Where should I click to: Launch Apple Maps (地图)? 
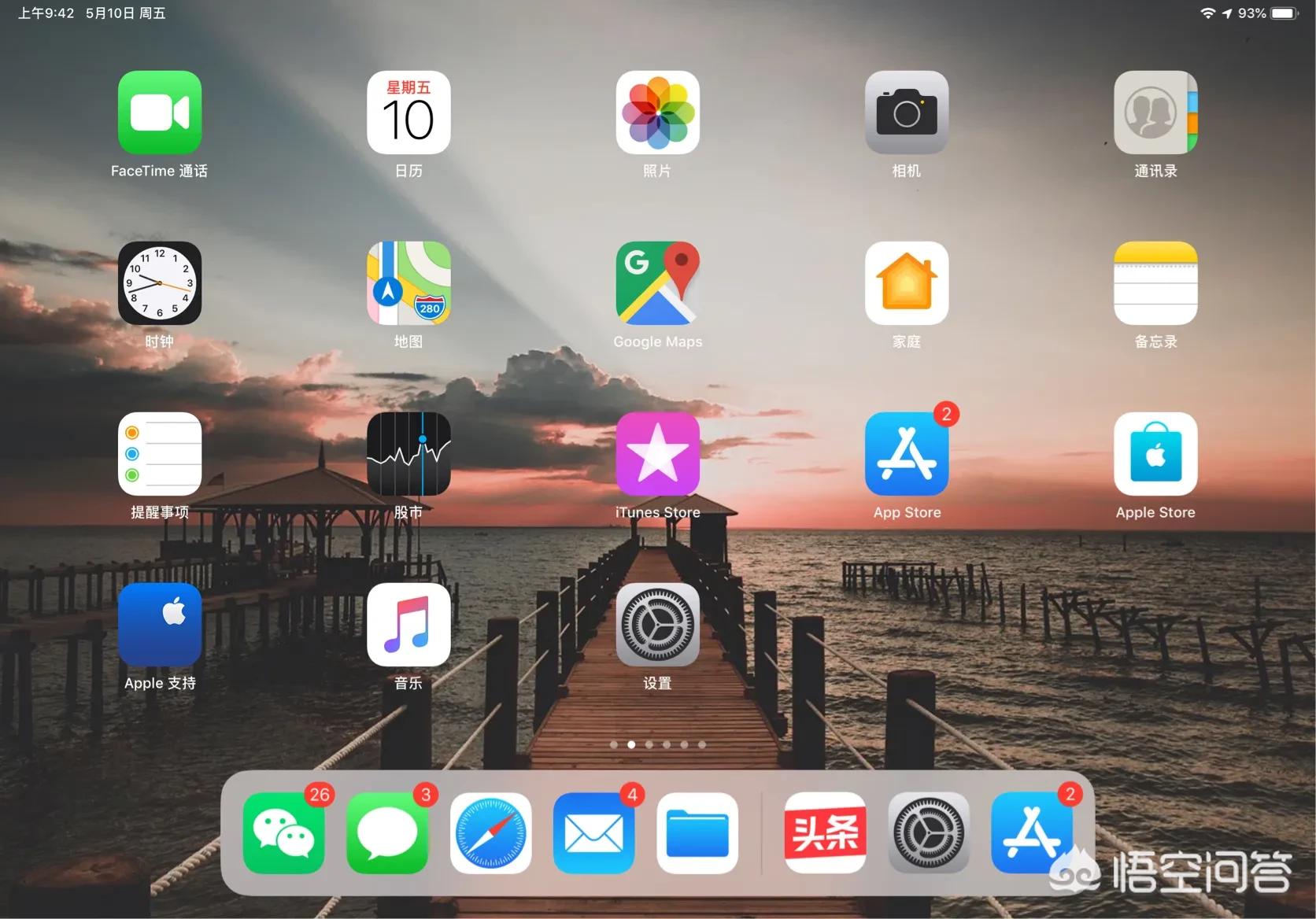pos(408,283)
